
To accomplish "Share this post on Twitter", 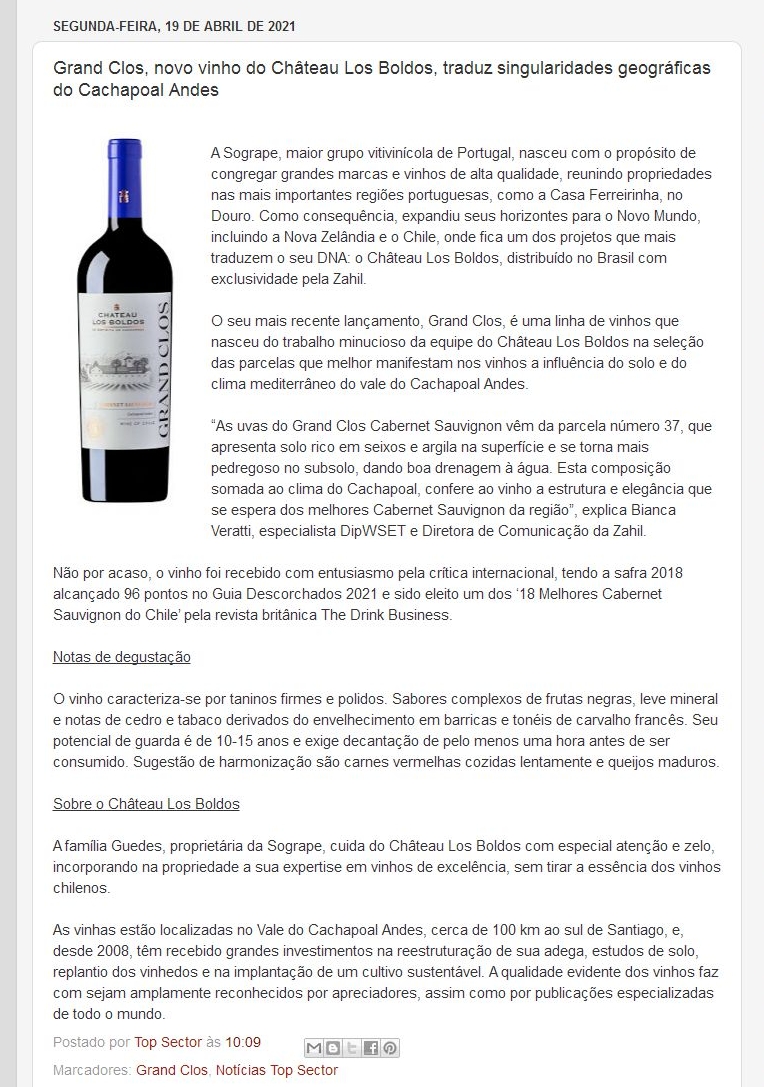I will tap(352, 1048).
